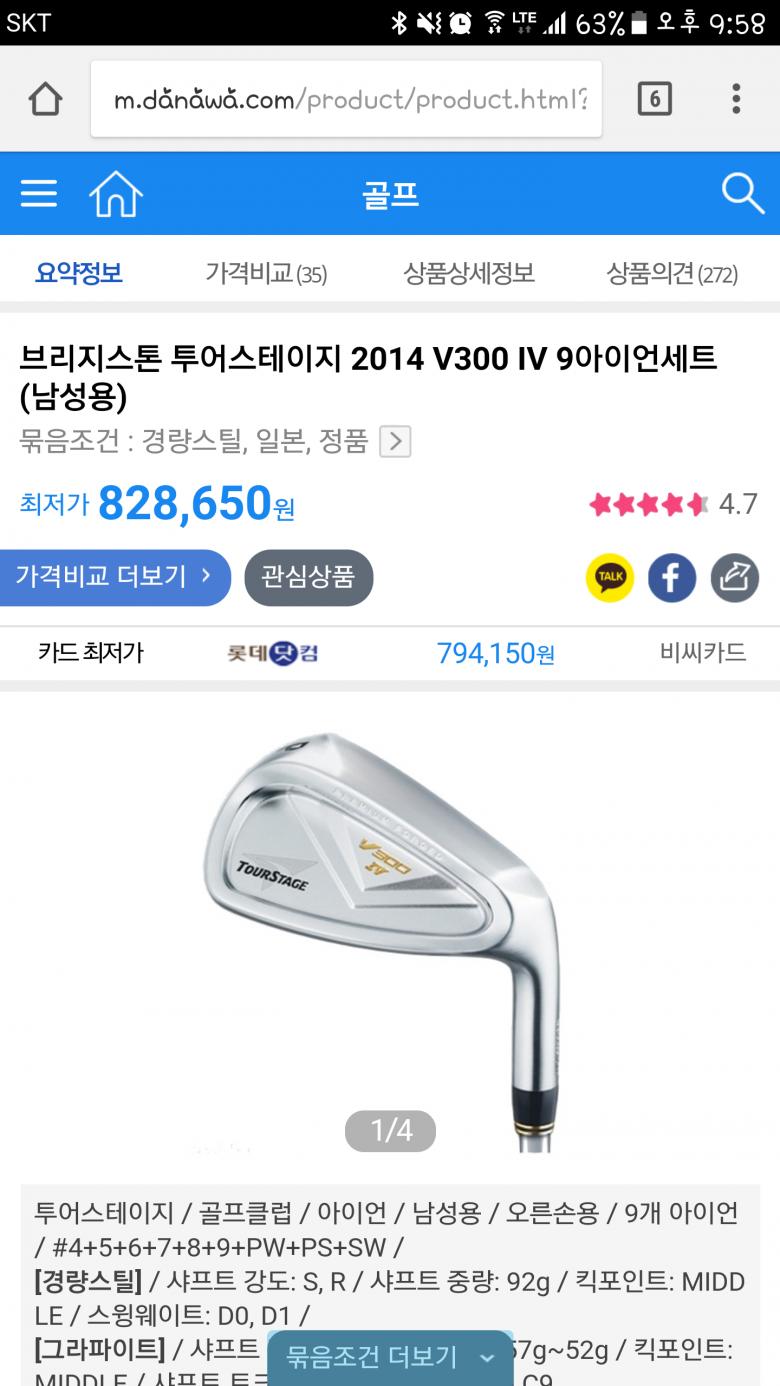This screenshot has width=780, height=1386.
Task: Switch to the 상품의견(272) tab
Action: [672, 273]
